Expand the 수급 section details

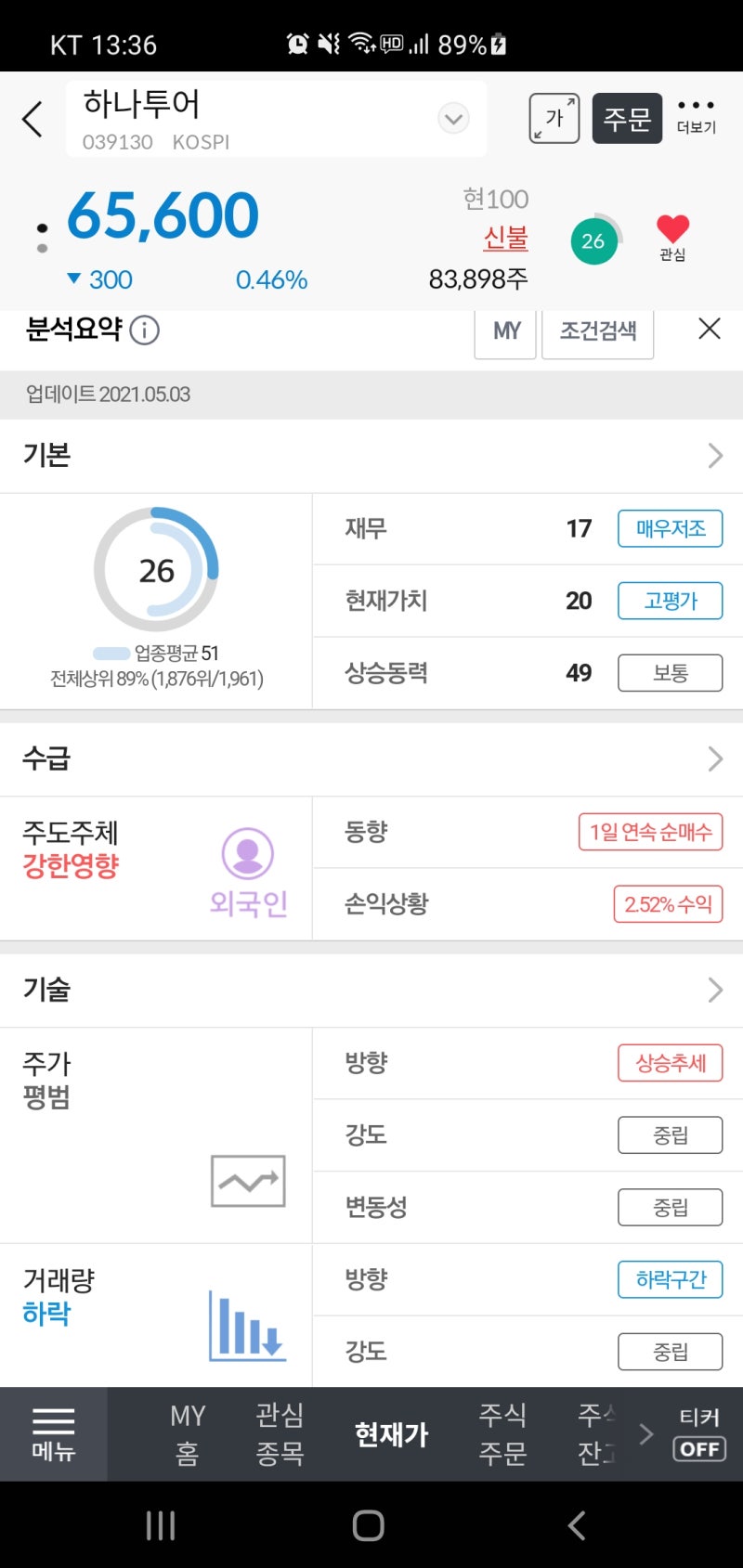point(714,758)
